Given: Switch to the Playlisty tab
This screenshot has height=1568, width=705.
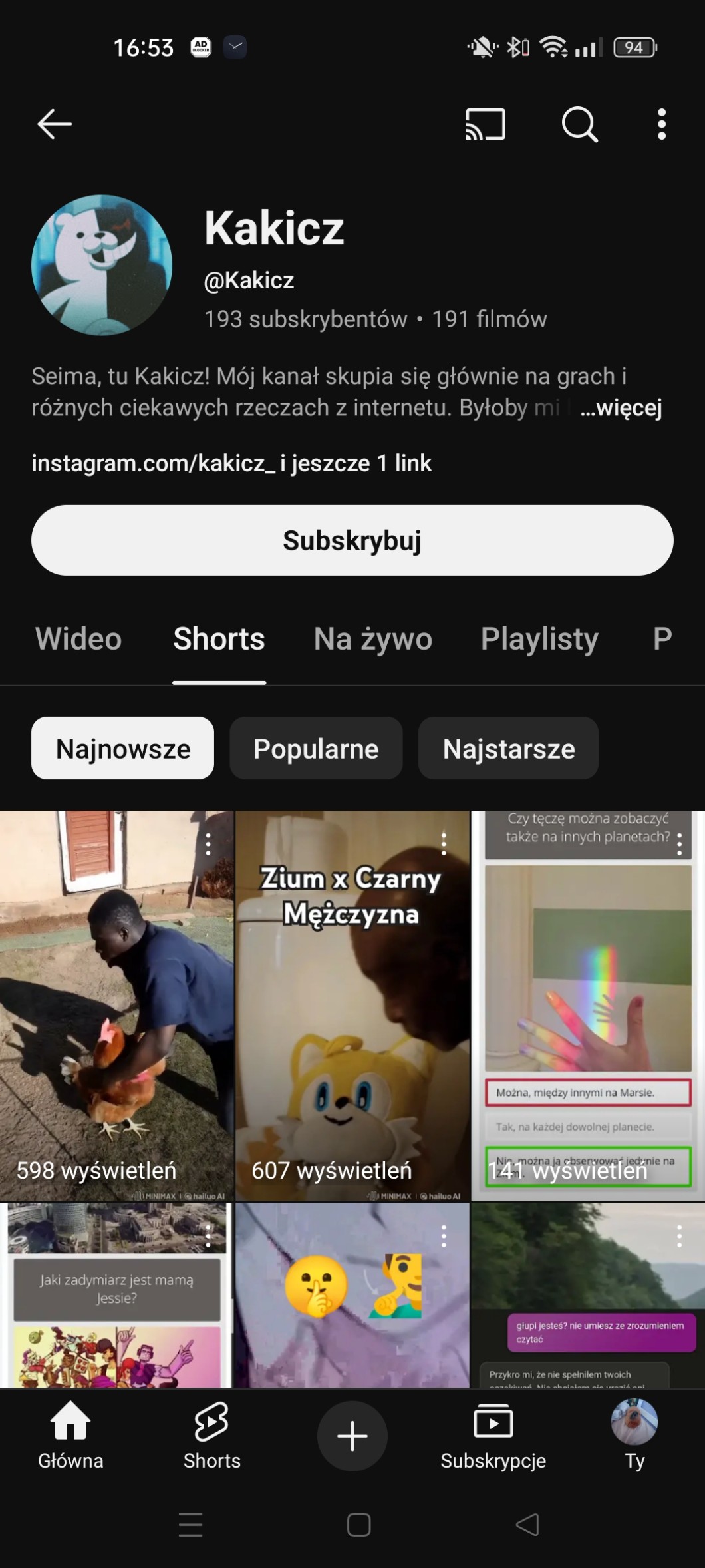Looking at the screenshot, I should [539, 639].
